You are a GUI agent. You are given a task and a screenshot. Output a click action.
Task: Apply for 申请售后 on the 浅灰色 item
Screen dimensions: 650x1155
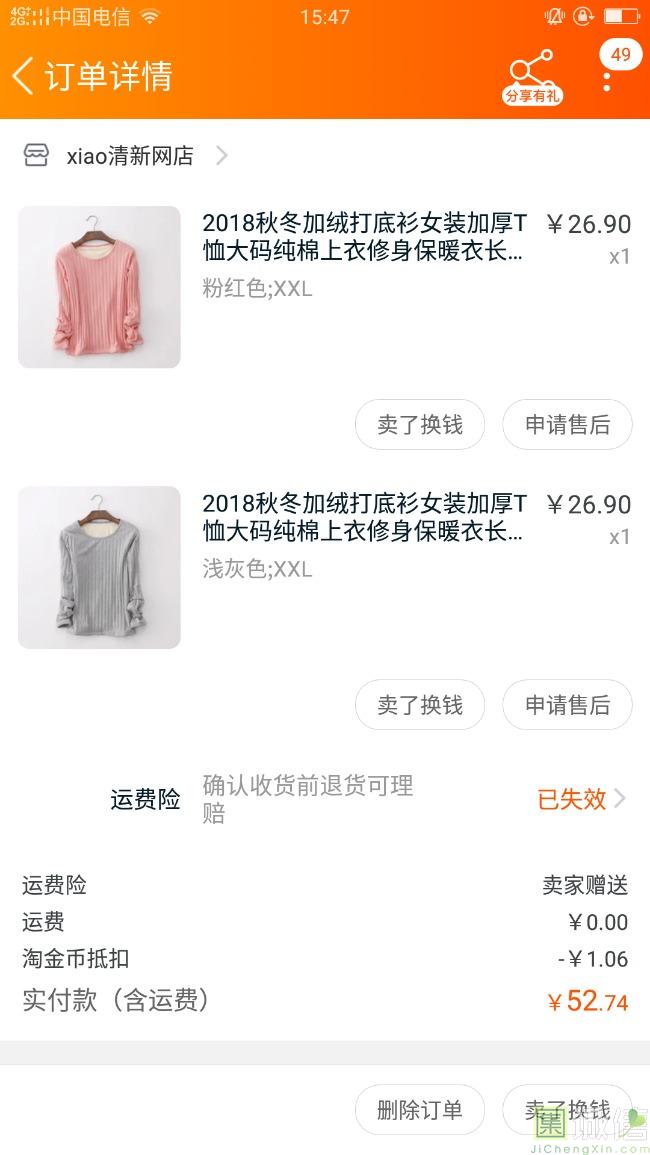[567, 705]
